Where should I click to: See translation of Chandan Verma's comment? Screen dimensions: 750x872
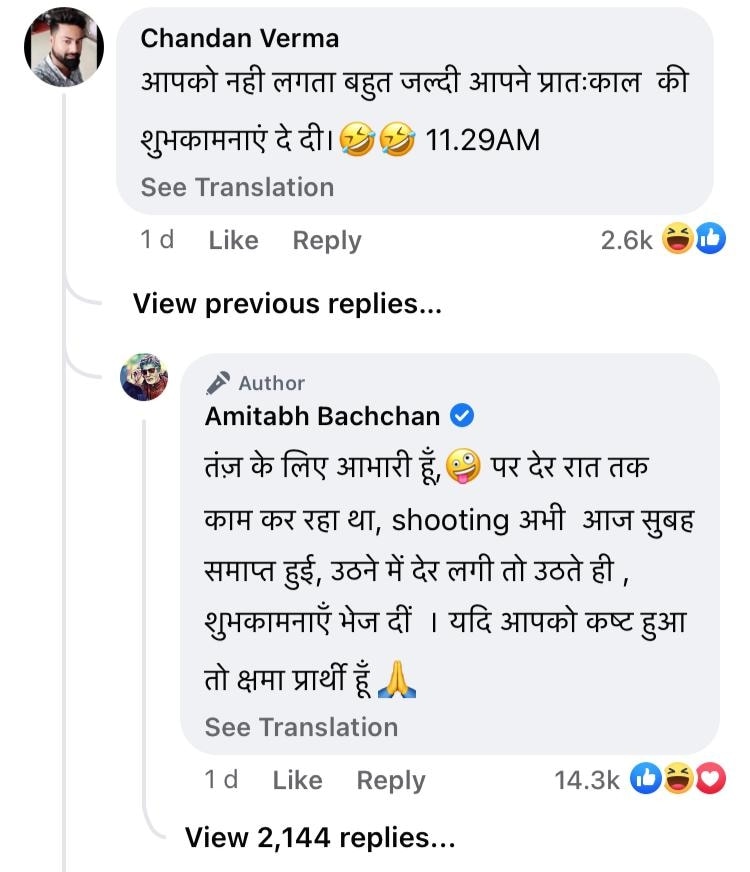pyautogui.click(x=237, y=187)
